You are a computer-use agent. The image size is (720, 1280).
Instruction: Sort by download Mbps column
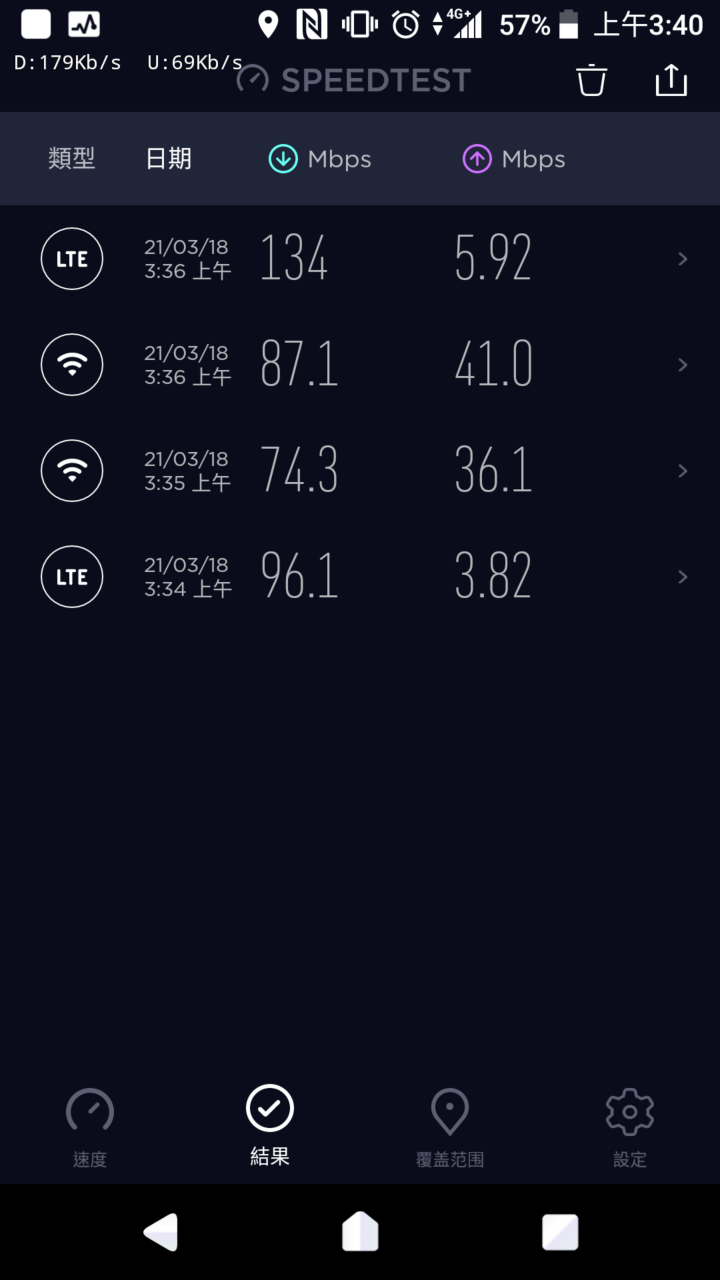pyautogui.click(x=320, y=159)
